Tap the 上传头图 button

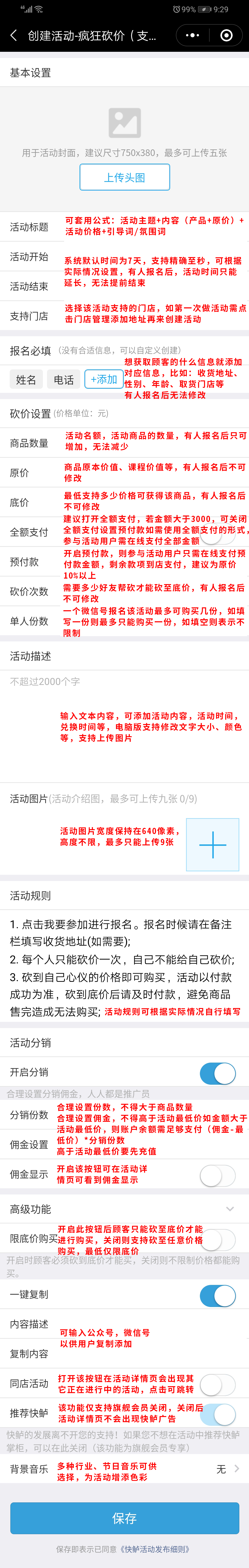(x=125, y=178)
